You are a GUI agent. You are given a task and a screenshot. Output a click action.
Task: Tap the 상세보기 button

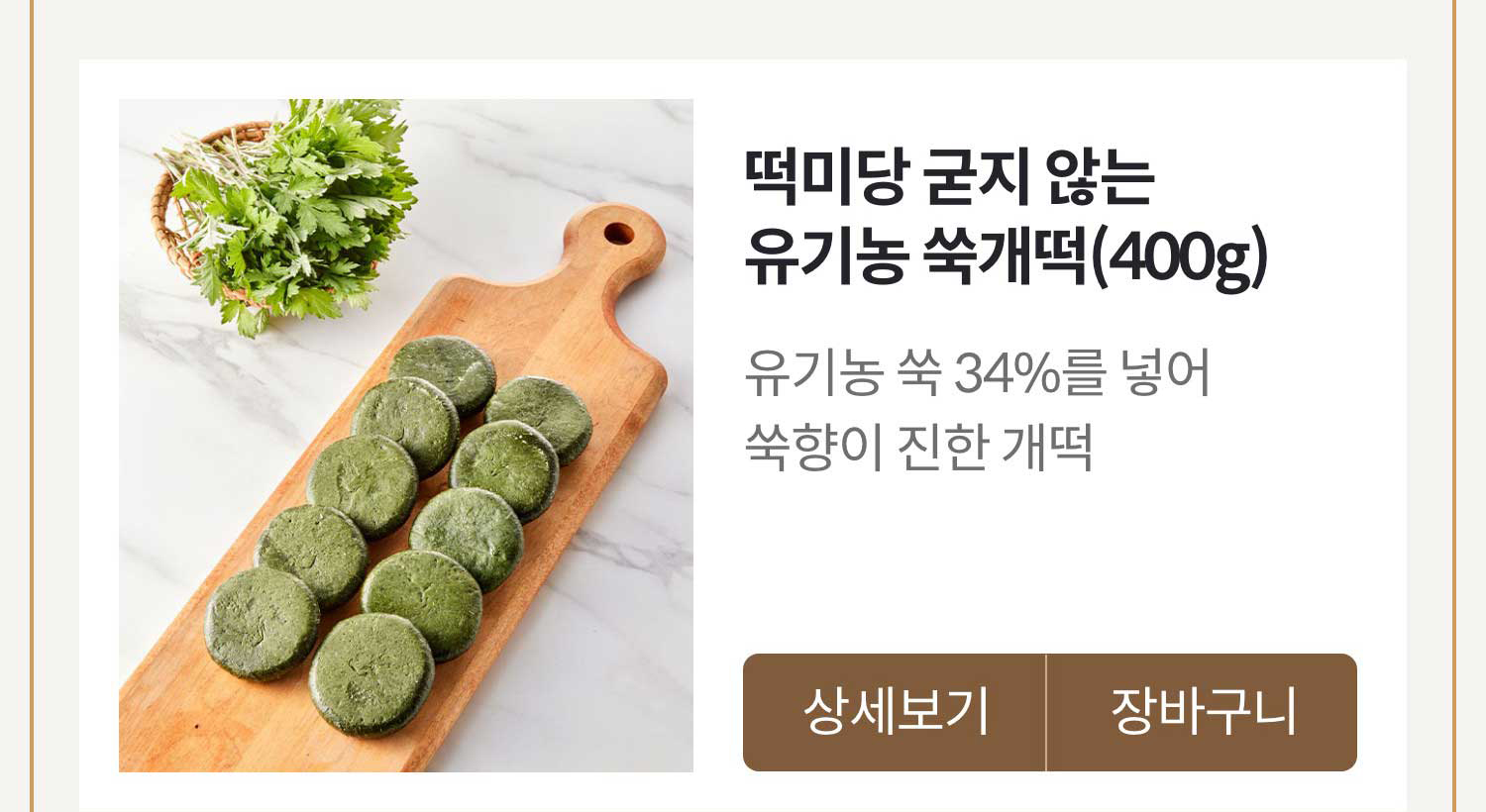(x=895, y=712)
